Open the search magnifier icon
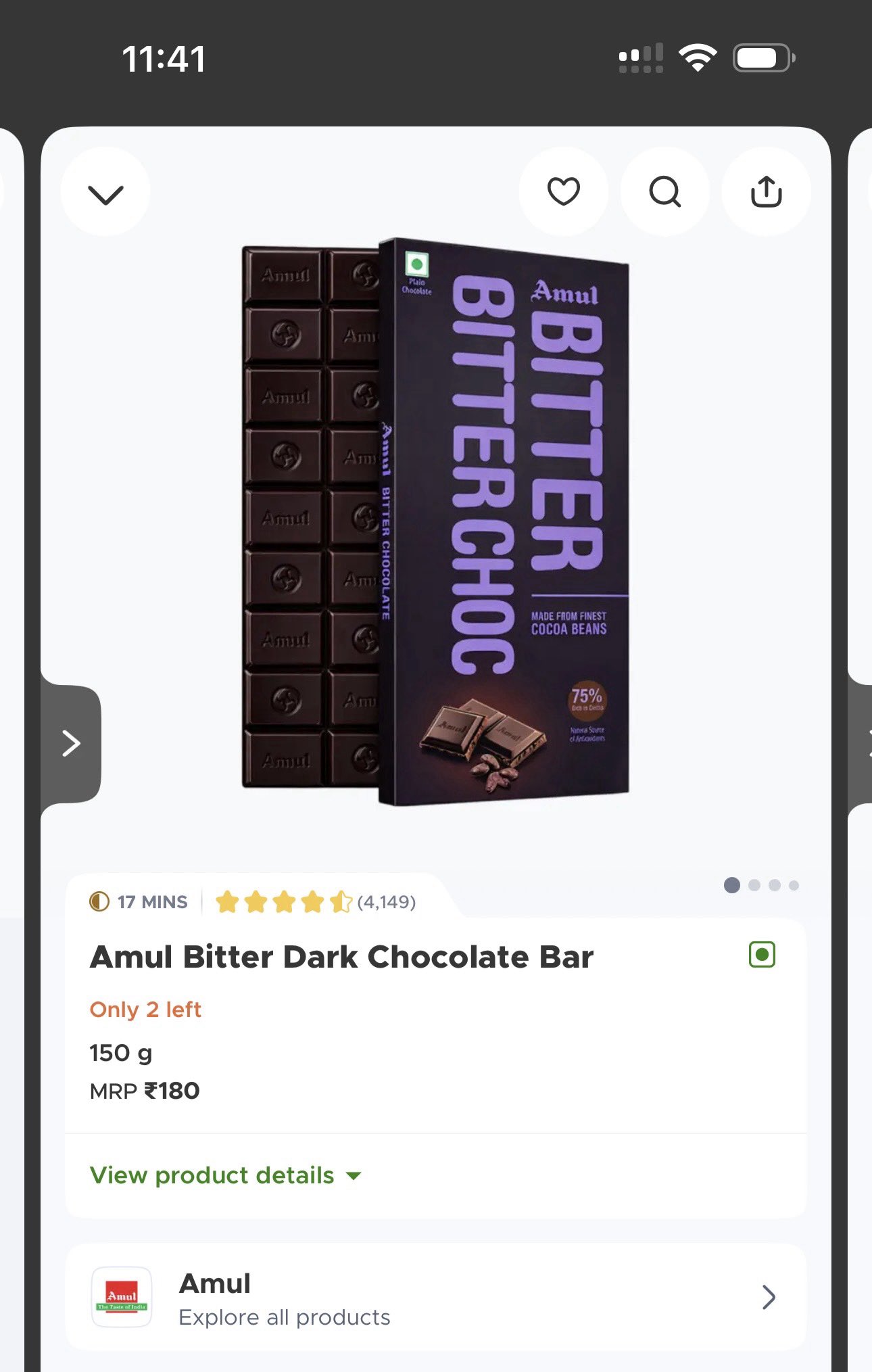 pos(664,191)
